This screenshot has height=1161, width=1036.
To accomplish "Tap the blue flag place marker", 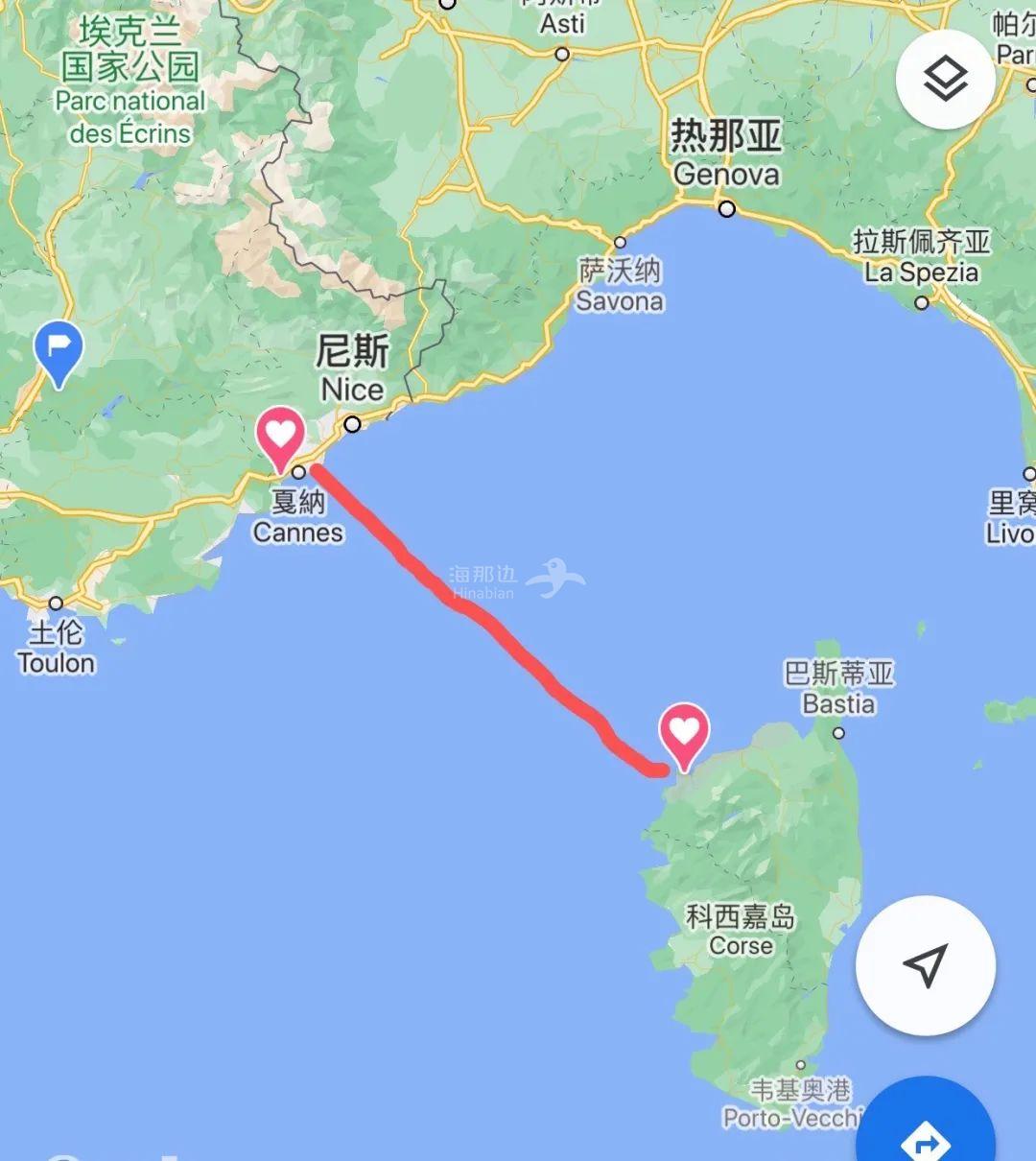I will [x=59, y=352].
